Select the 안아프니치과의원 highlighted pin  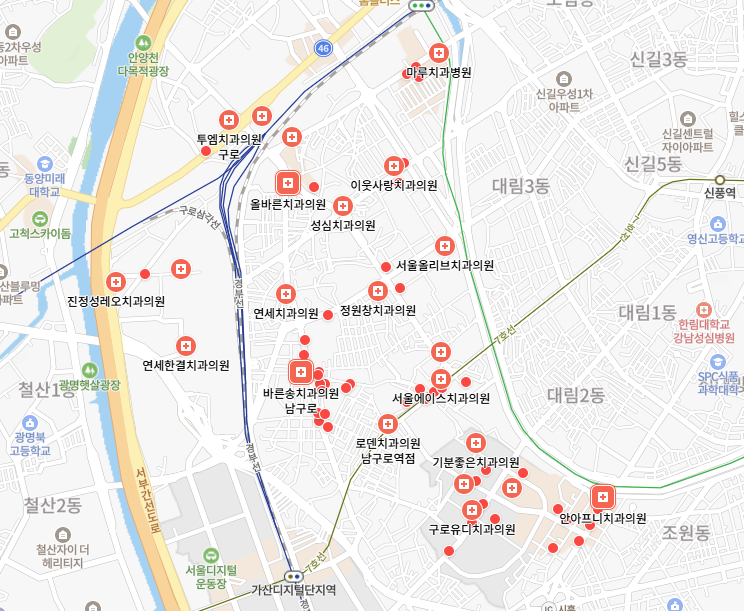(x=602, y=497)
